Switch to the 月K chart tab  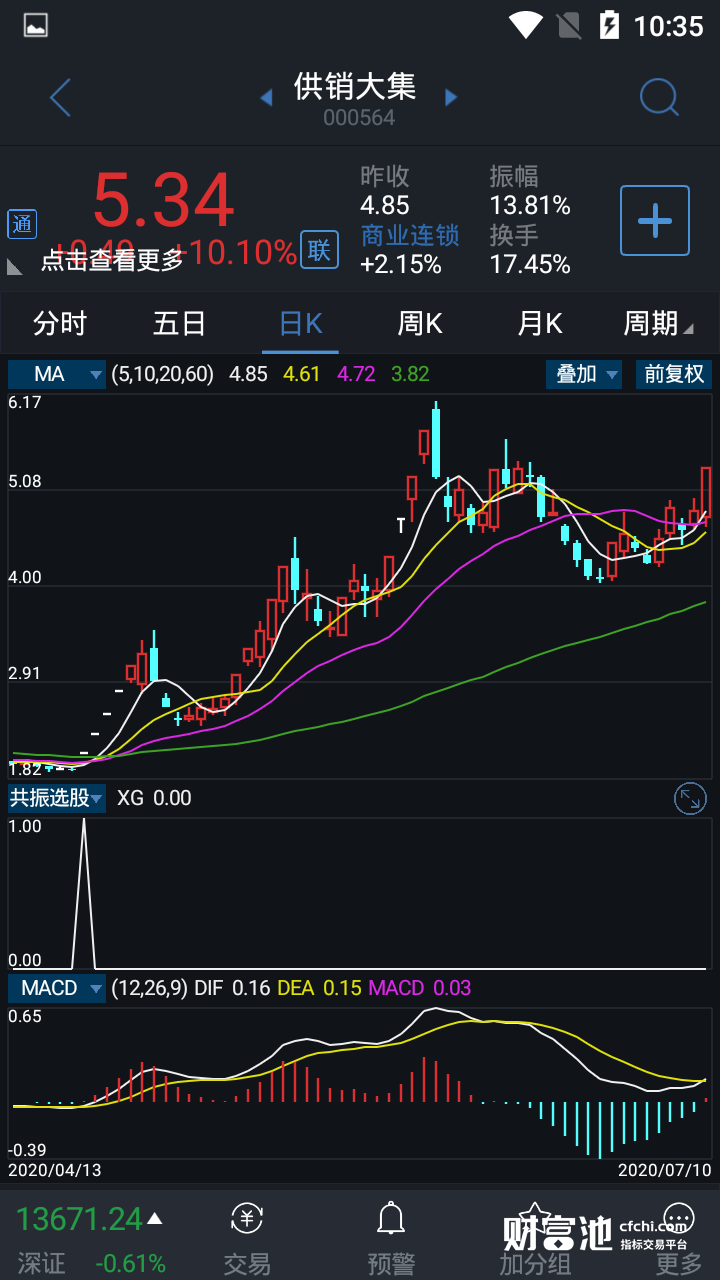pos(540,324)
